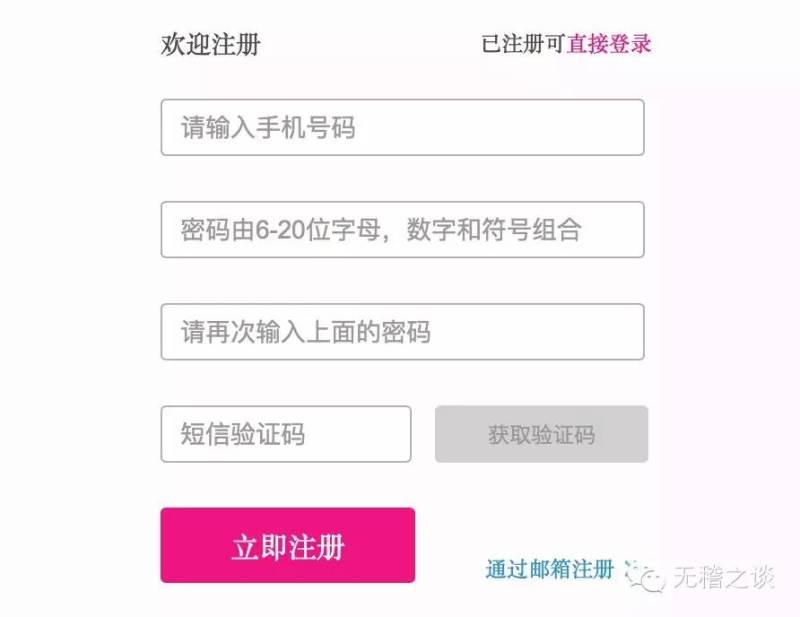This screenshot has width=800, height=617.
Task: Select the password field 密码由6-20位字母
Action: pyautogui.click(x=403, y=230)
